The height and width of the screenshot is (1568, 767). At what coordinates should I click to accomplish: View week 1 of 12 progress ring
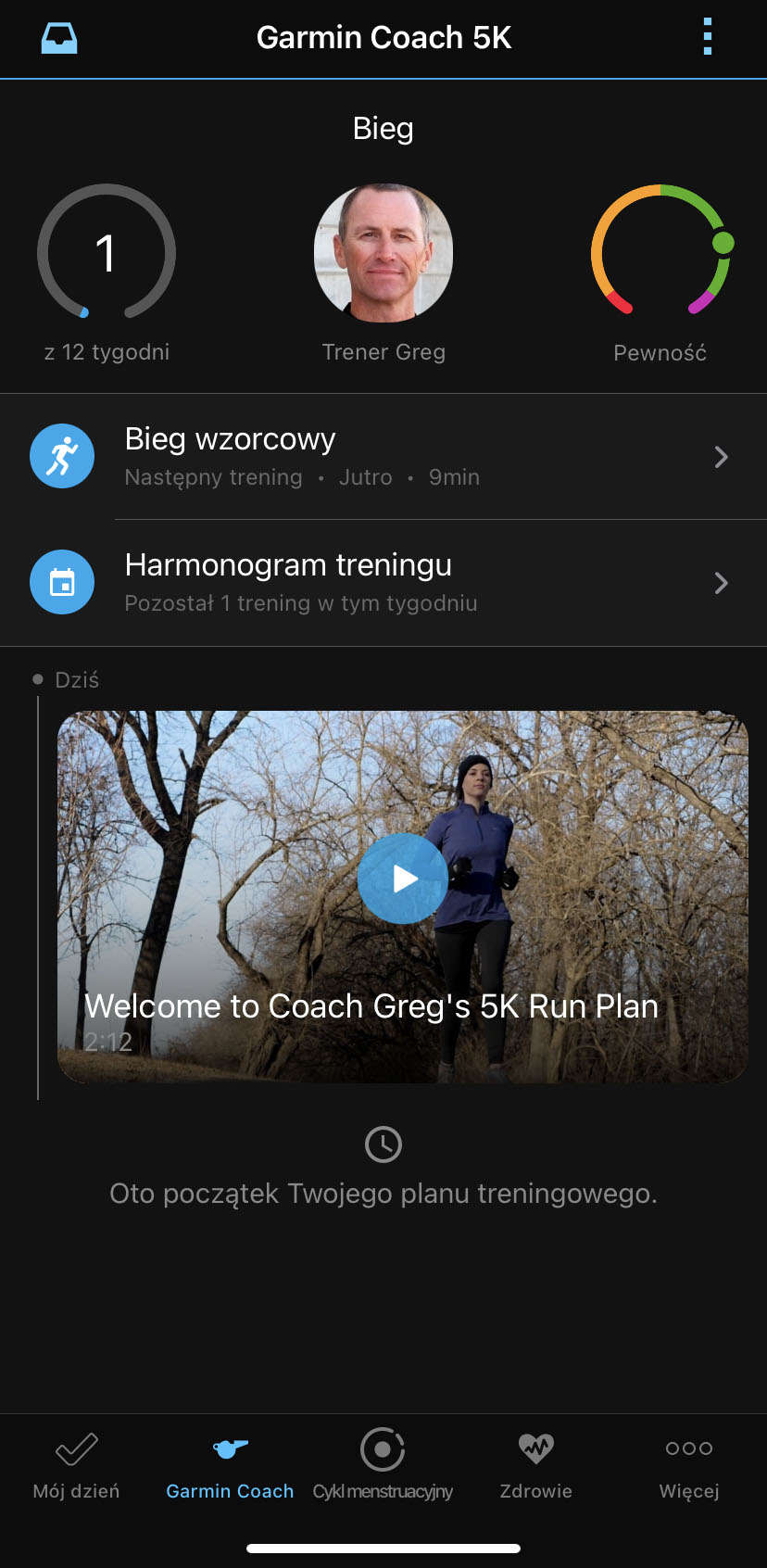click(x=107, y=252)
